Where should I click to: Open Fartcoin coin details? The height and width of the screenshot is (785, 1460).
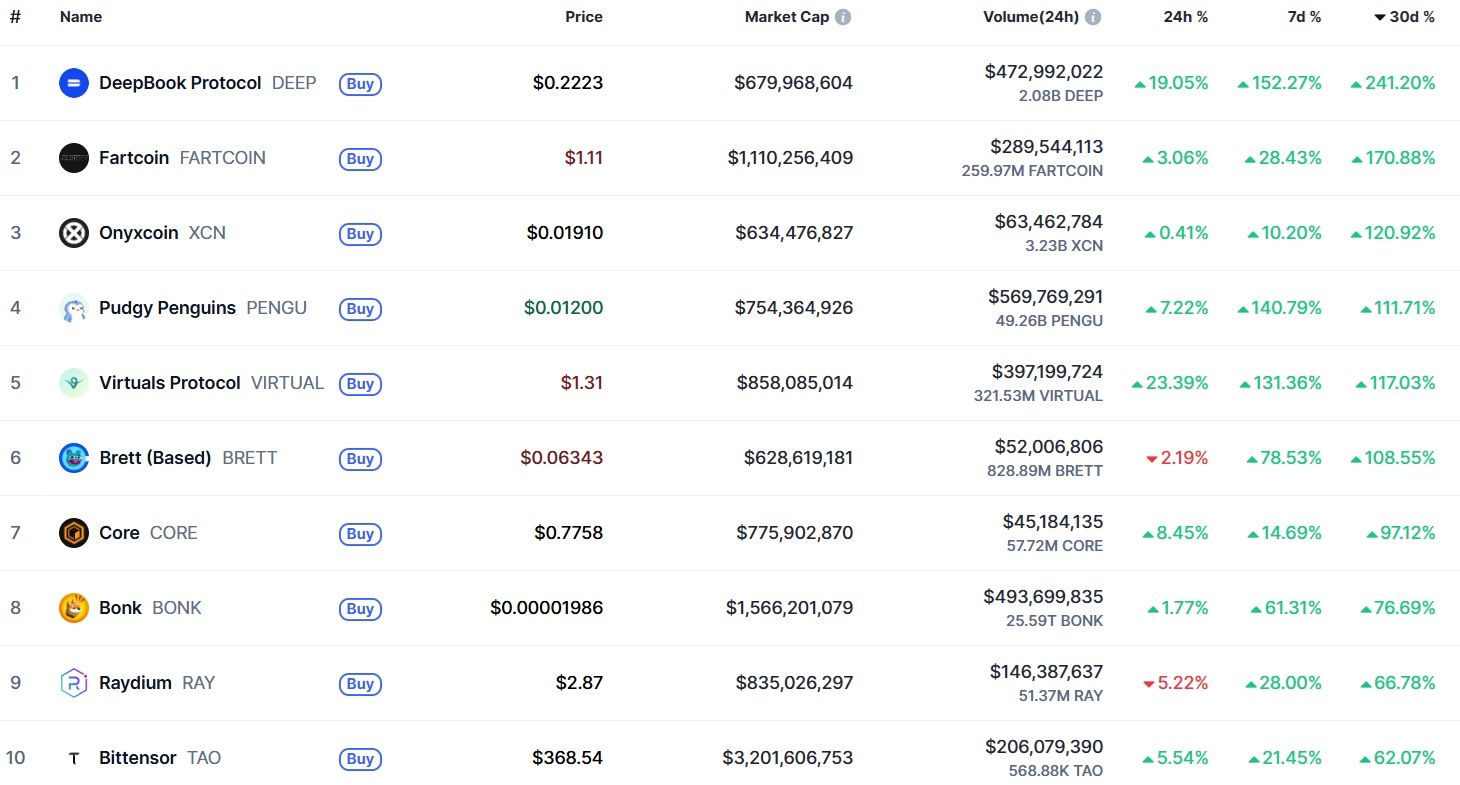[x=134, y=158]
